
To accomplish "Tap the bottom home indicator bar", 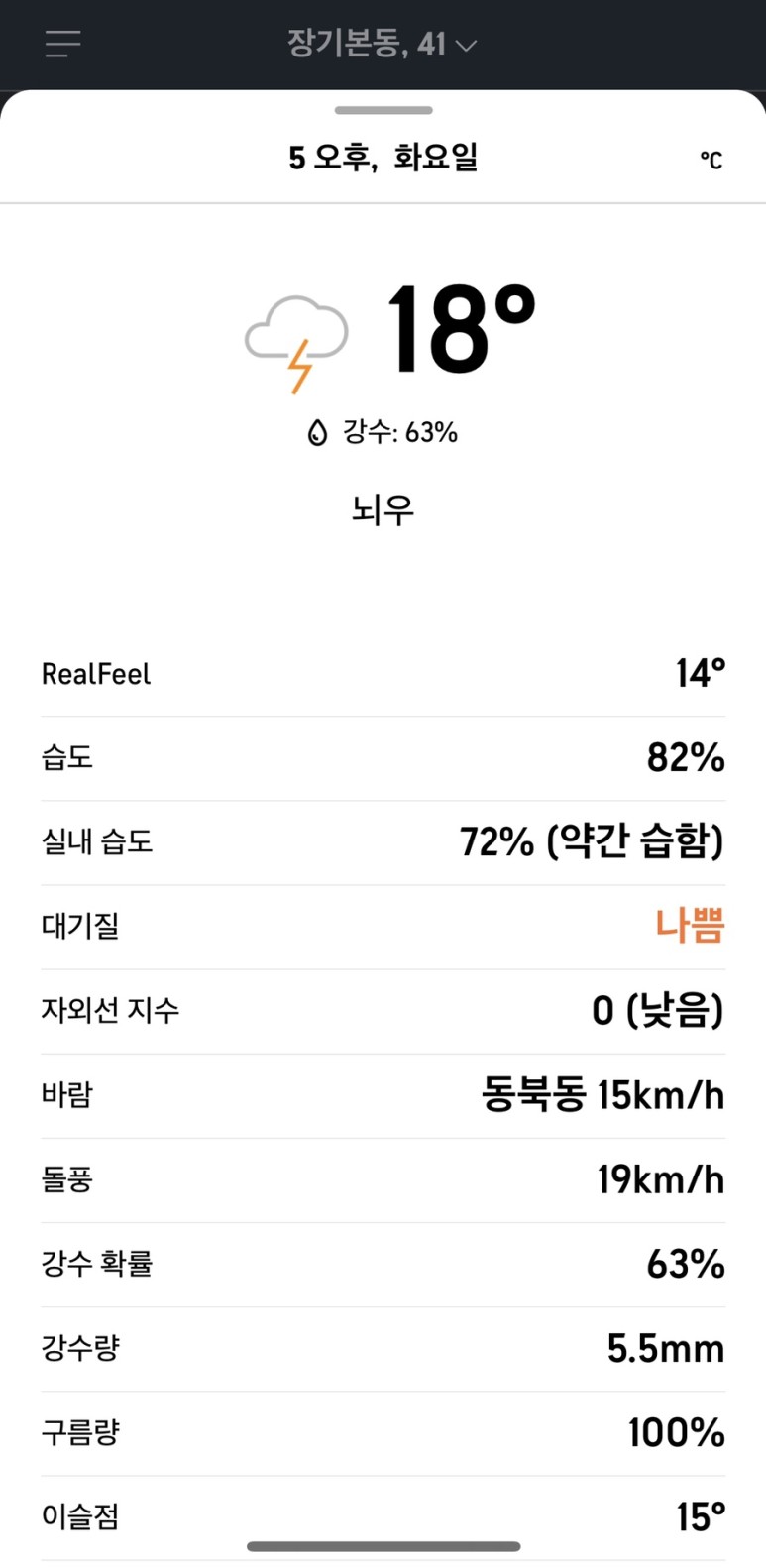I will [383, 1546].
